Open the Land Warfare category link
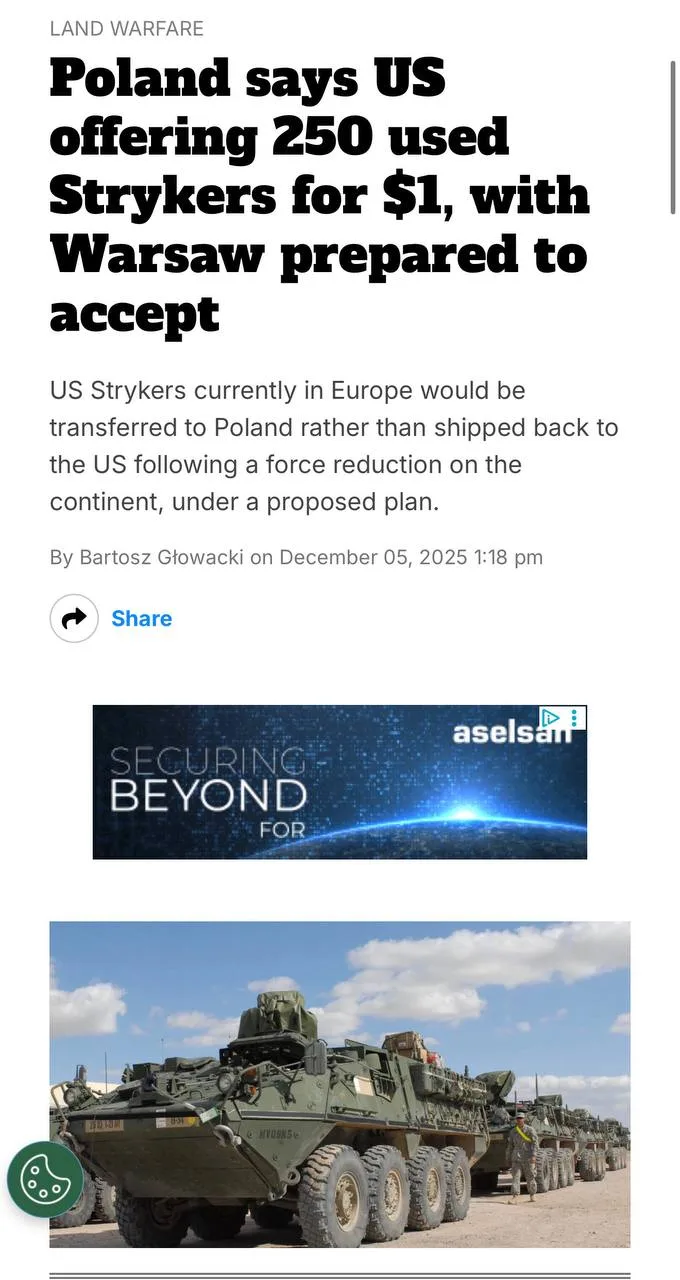This screenshot has height=1280, width=680. [x=127, y=29]
